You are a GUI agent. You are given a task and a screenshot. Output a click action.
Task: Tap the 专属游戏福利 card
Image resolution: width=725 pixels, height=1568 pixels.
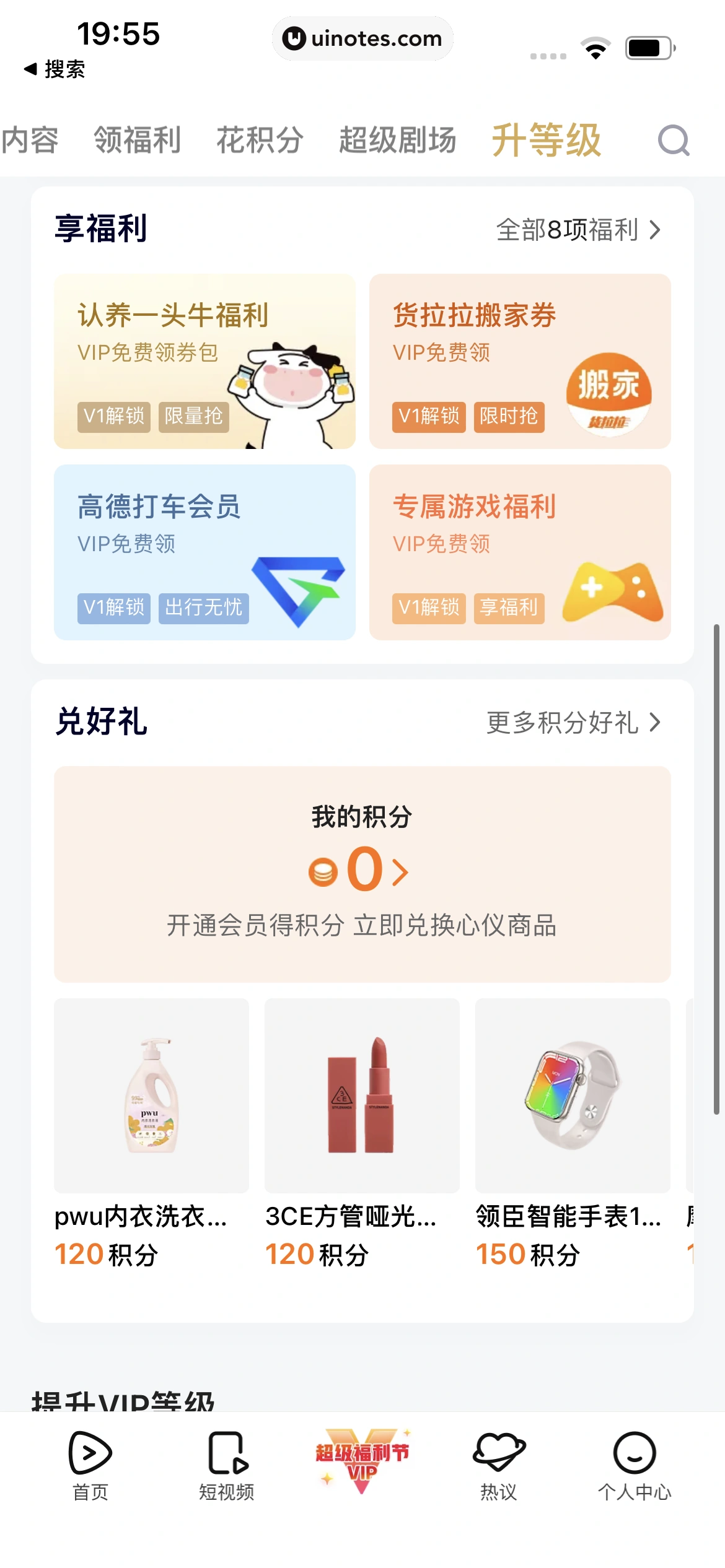pyautogui.click(x=520, y=552)
